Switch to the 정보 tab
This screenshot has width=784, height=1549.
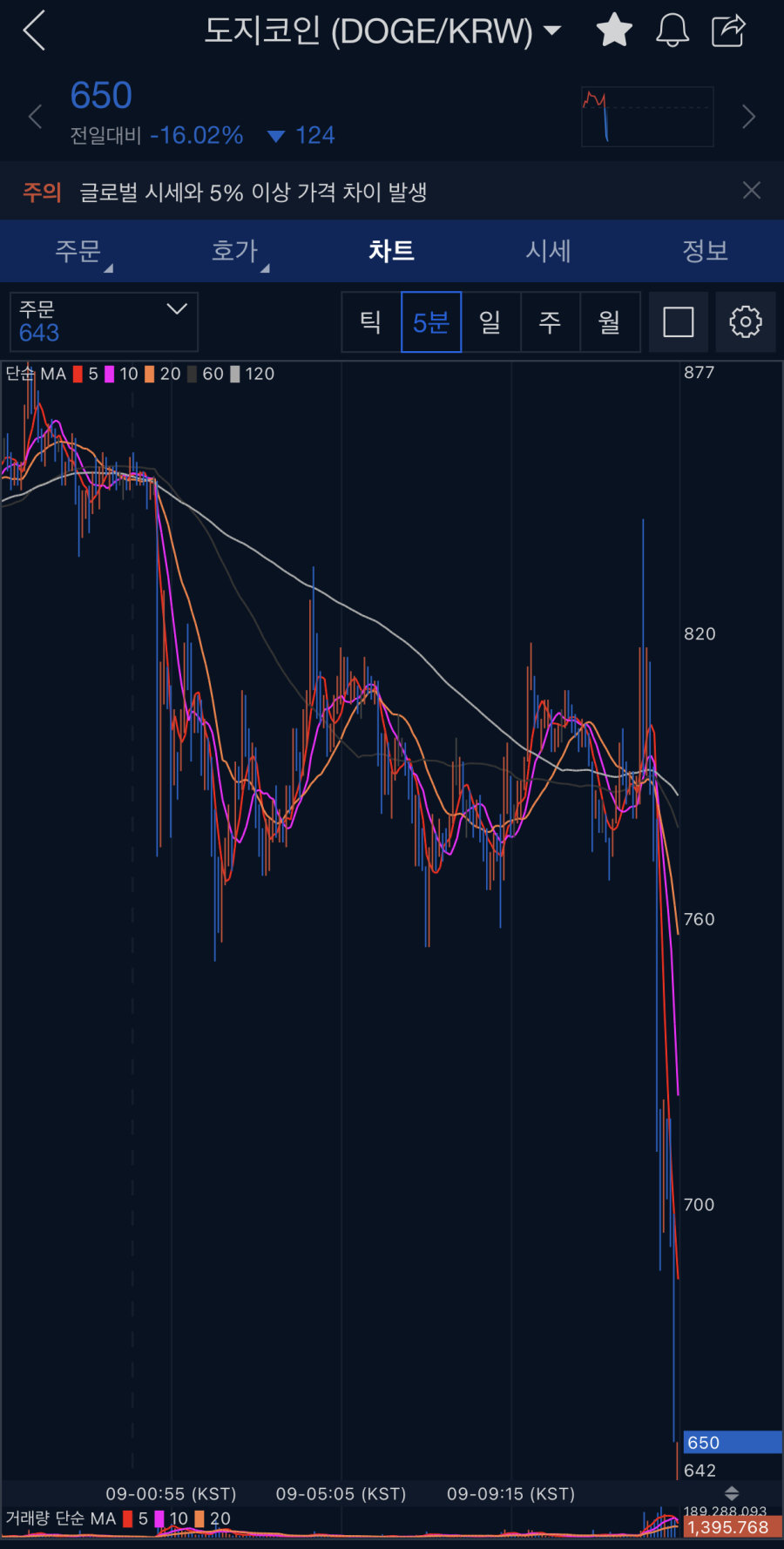pos(705,251)
